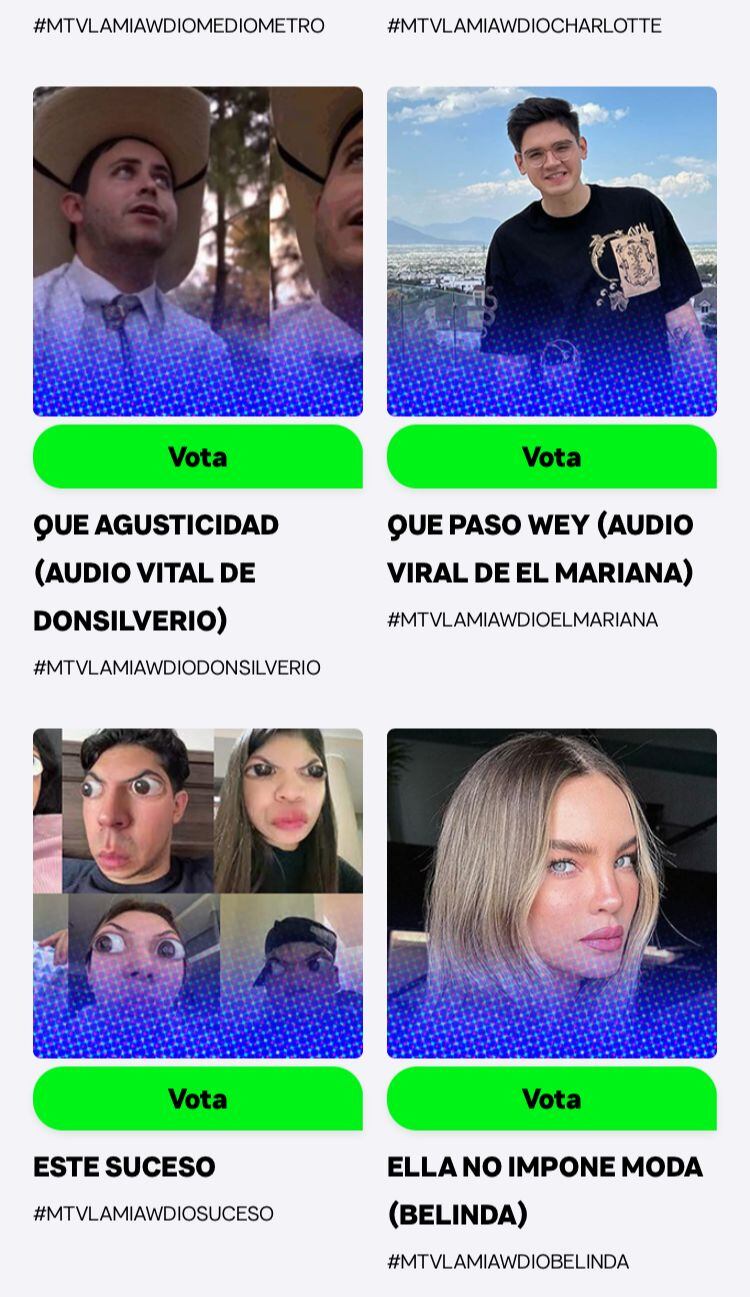Click the QUE PASO WEY title text
This screenshot has width=750, height=1297.
(540, 524)
